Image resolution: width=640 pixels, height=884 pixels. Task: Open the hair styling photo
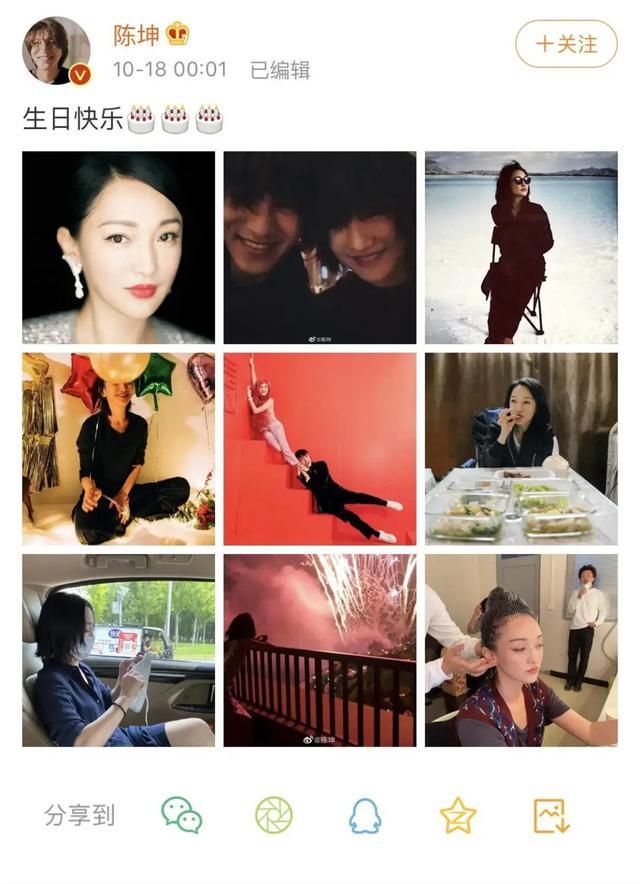point(521,650)
